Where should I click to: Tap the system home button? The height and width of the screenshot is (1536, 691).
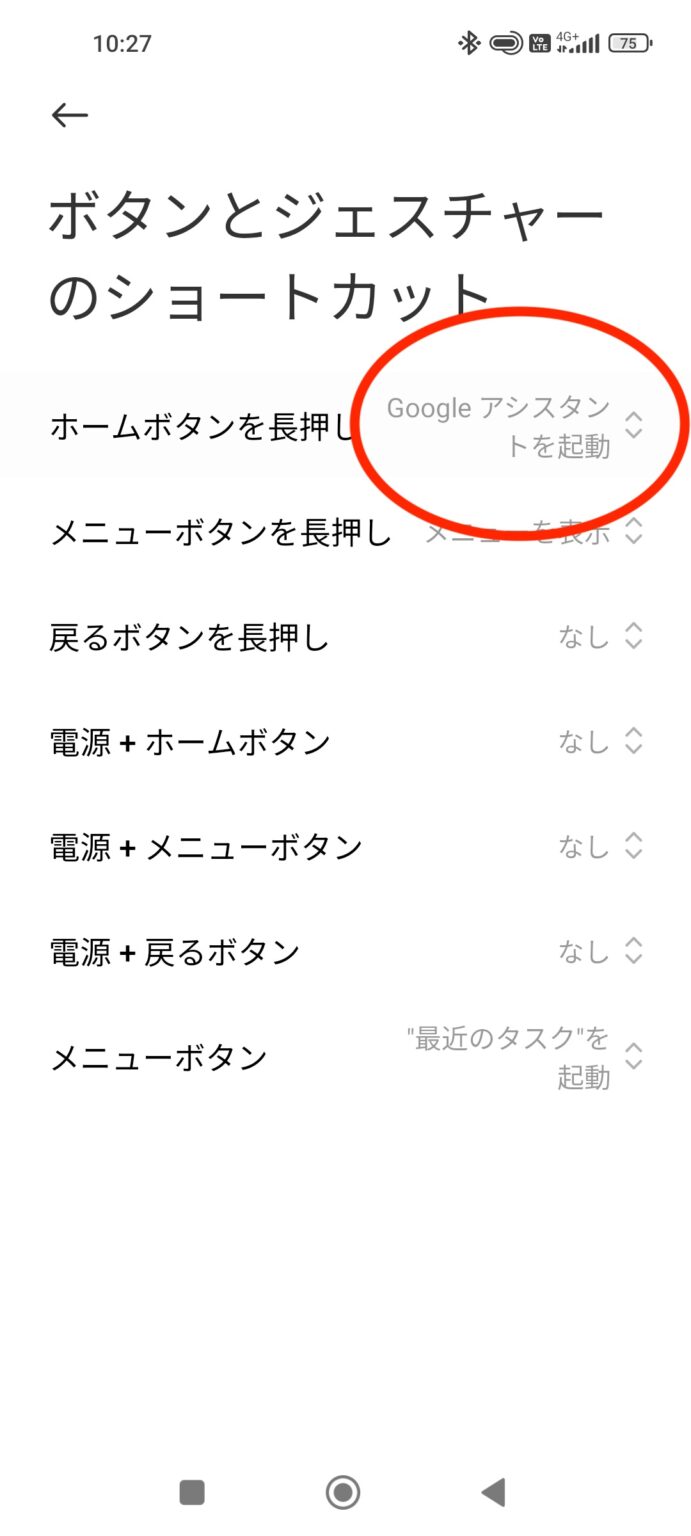point(343,1493)
